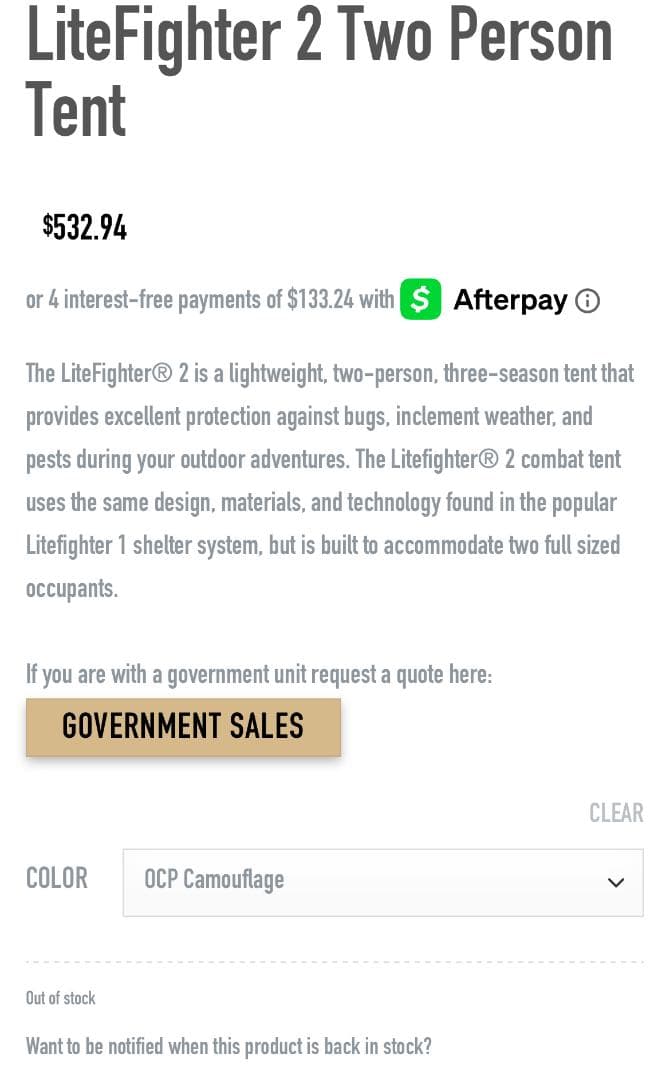This screenshot has width=670, height=1080.
Task: Open Afterpay payment info icon
Action: (588, 301)
